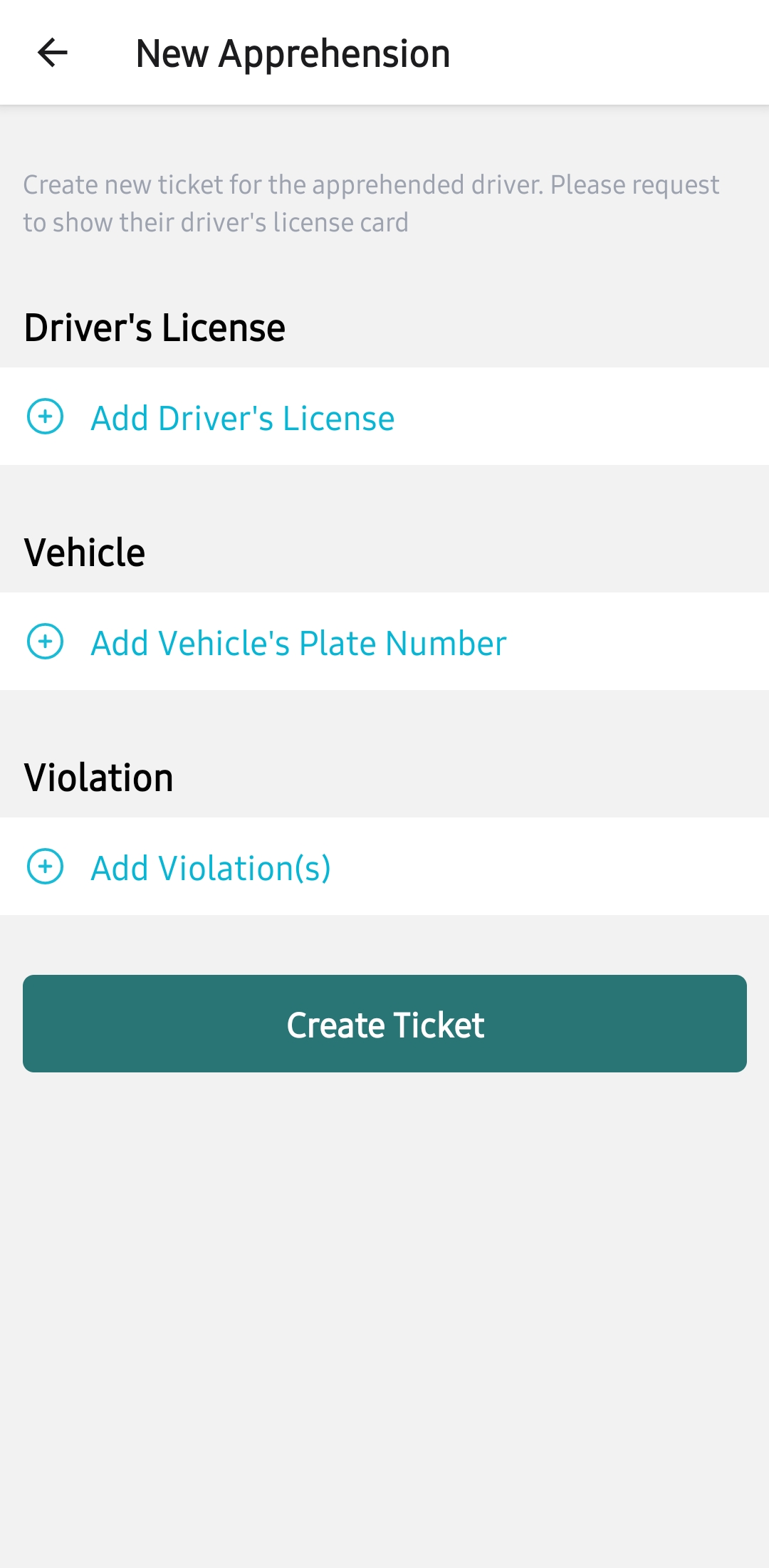Screen dimensions: 769x1568
Task: Click the New Apprehension title
Action: coord(293,53)
